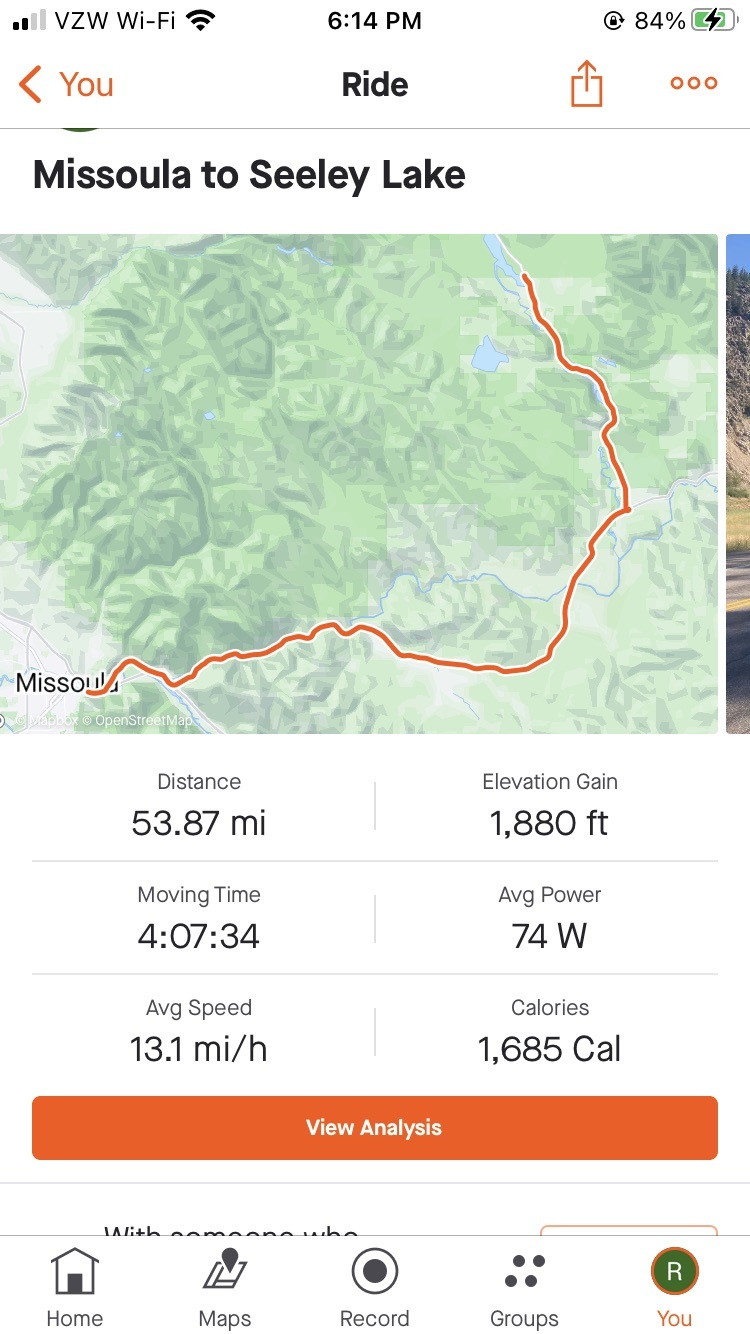Screen dimensions: 750x1334
Task: Select the You profile tab
Action: [x=674, y=1287]
